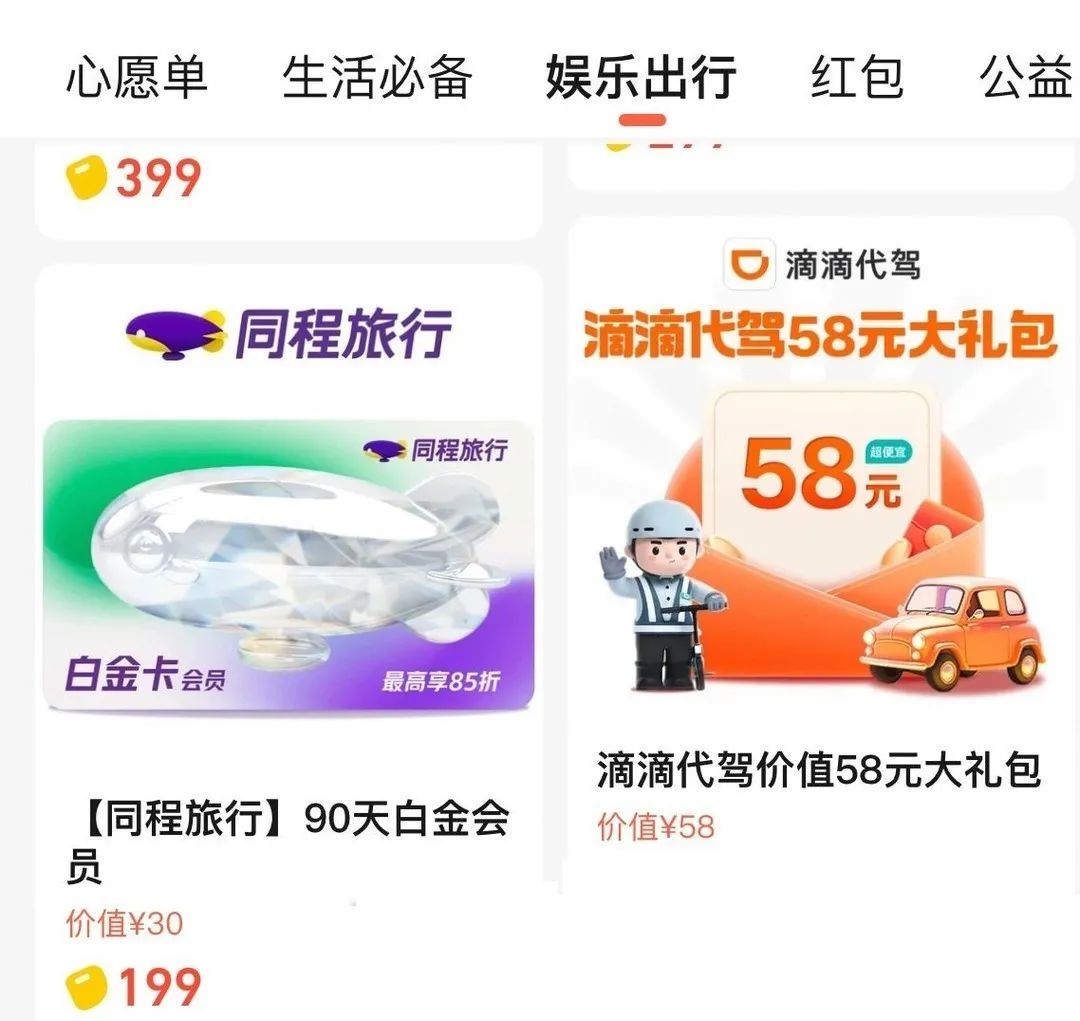Select the 娱乐出行 tab
The height and width of the screenshot is (1021, 1080).
(641, 78)
